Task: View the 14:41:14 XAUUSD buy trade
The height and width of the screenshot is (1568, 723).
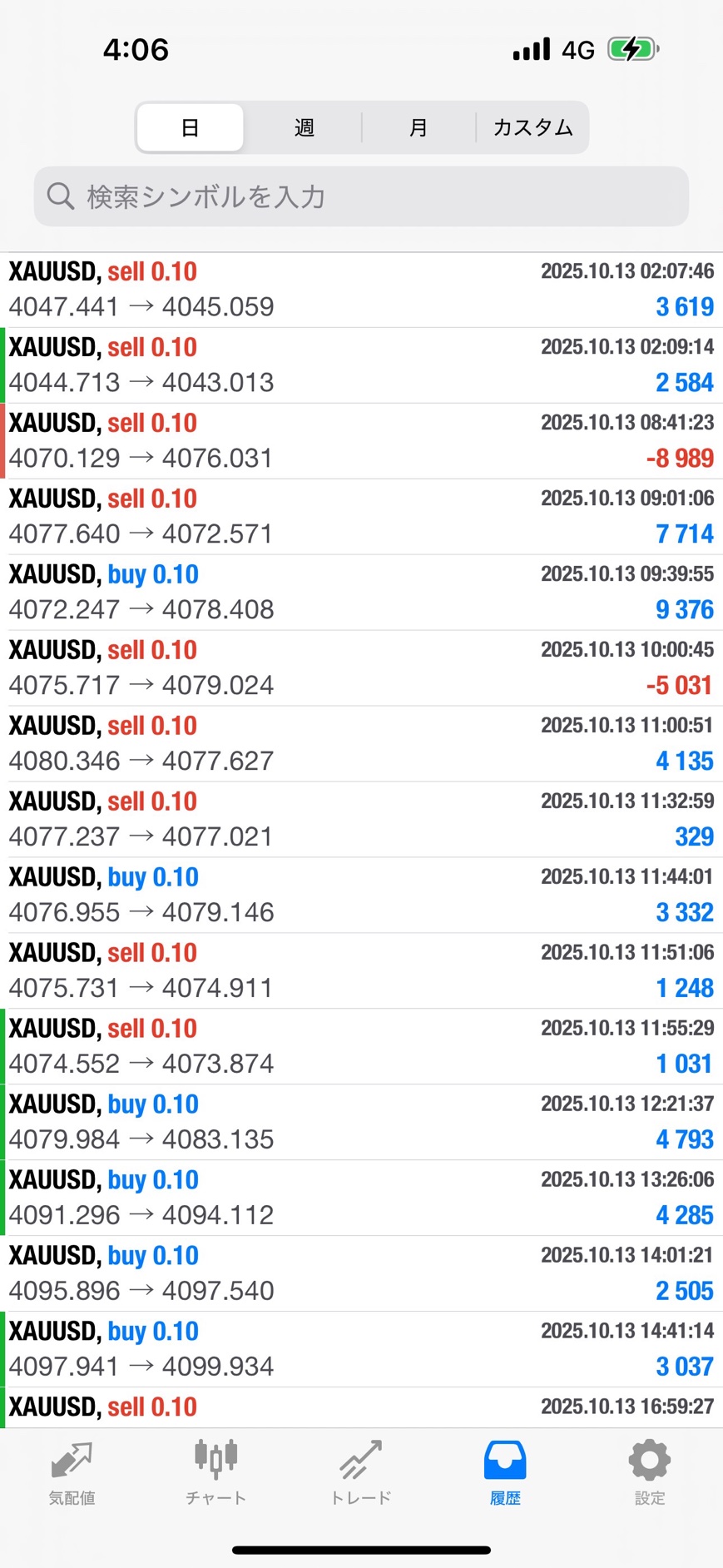Action: click(361, 1349)
